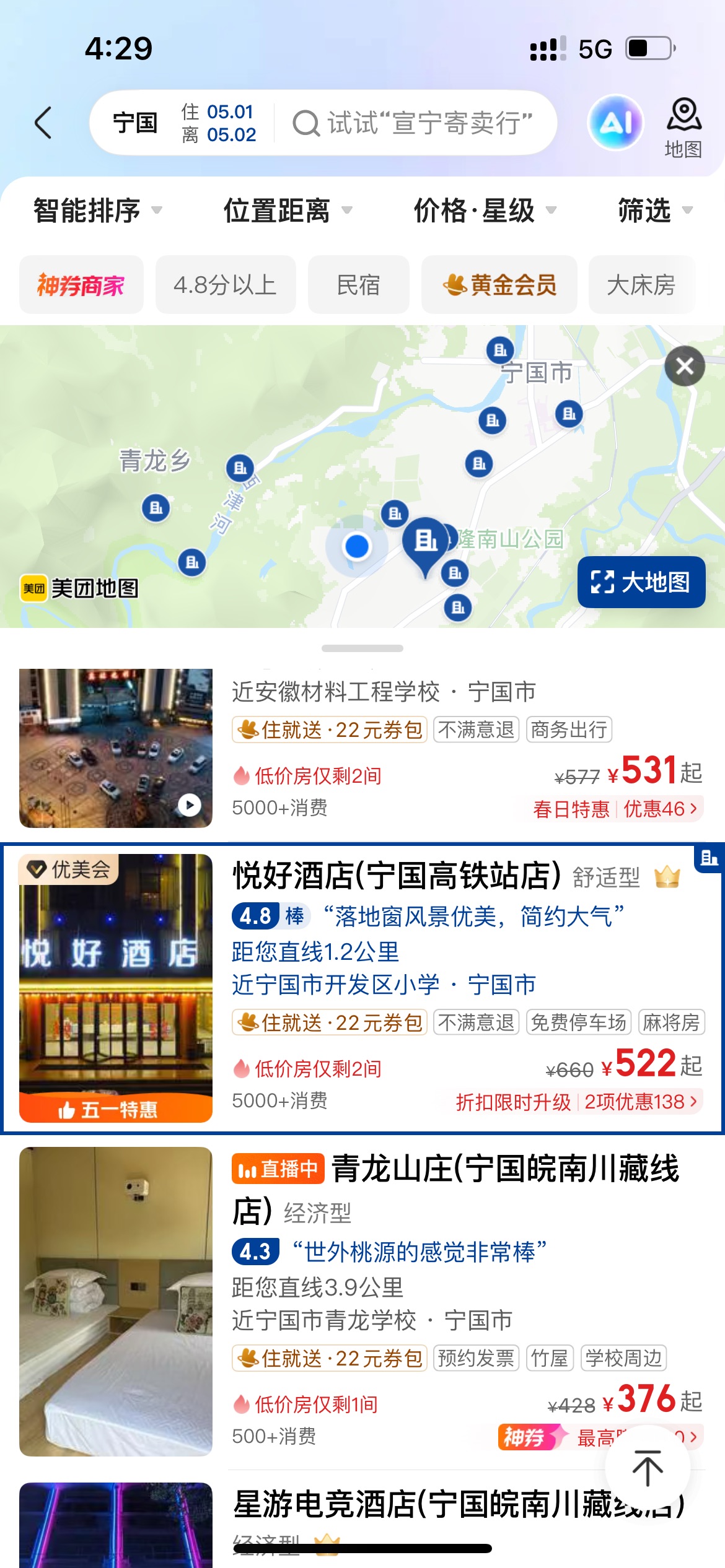Select the 神券商家 filter chip
725x1568 pixels.
(81, 285)
